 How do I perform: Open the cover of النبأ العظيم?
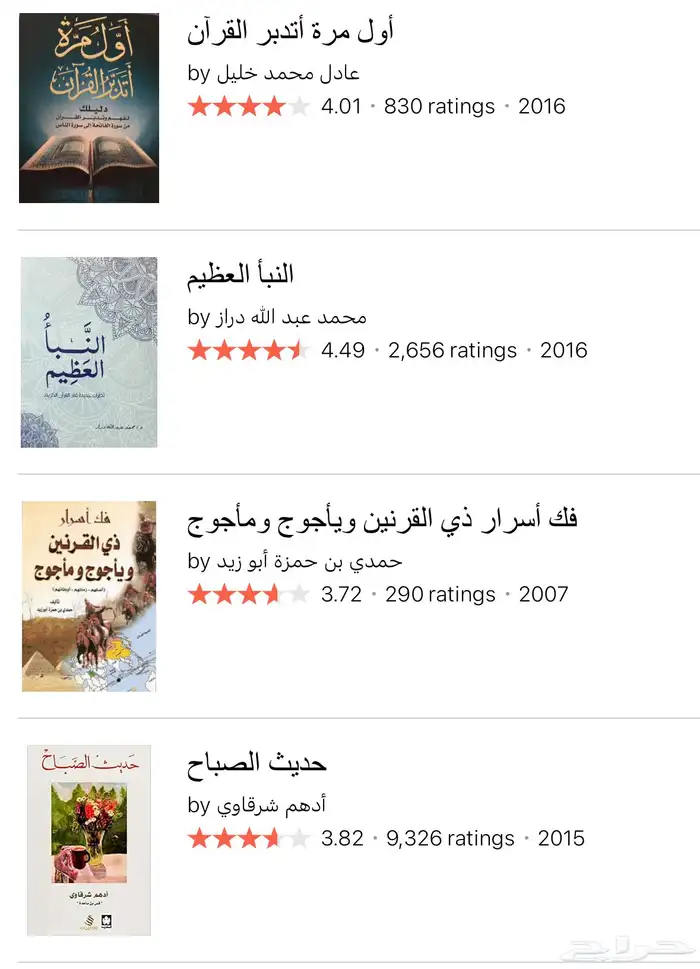(x=89, y=352)
